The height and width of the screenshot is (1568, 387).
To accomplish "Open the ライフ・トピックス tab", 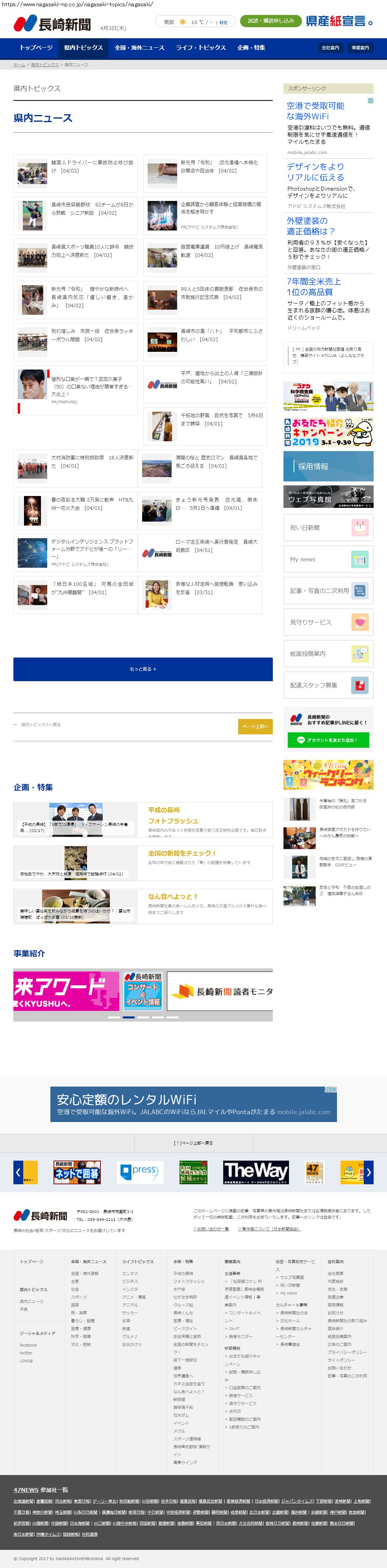I will 201,48.
